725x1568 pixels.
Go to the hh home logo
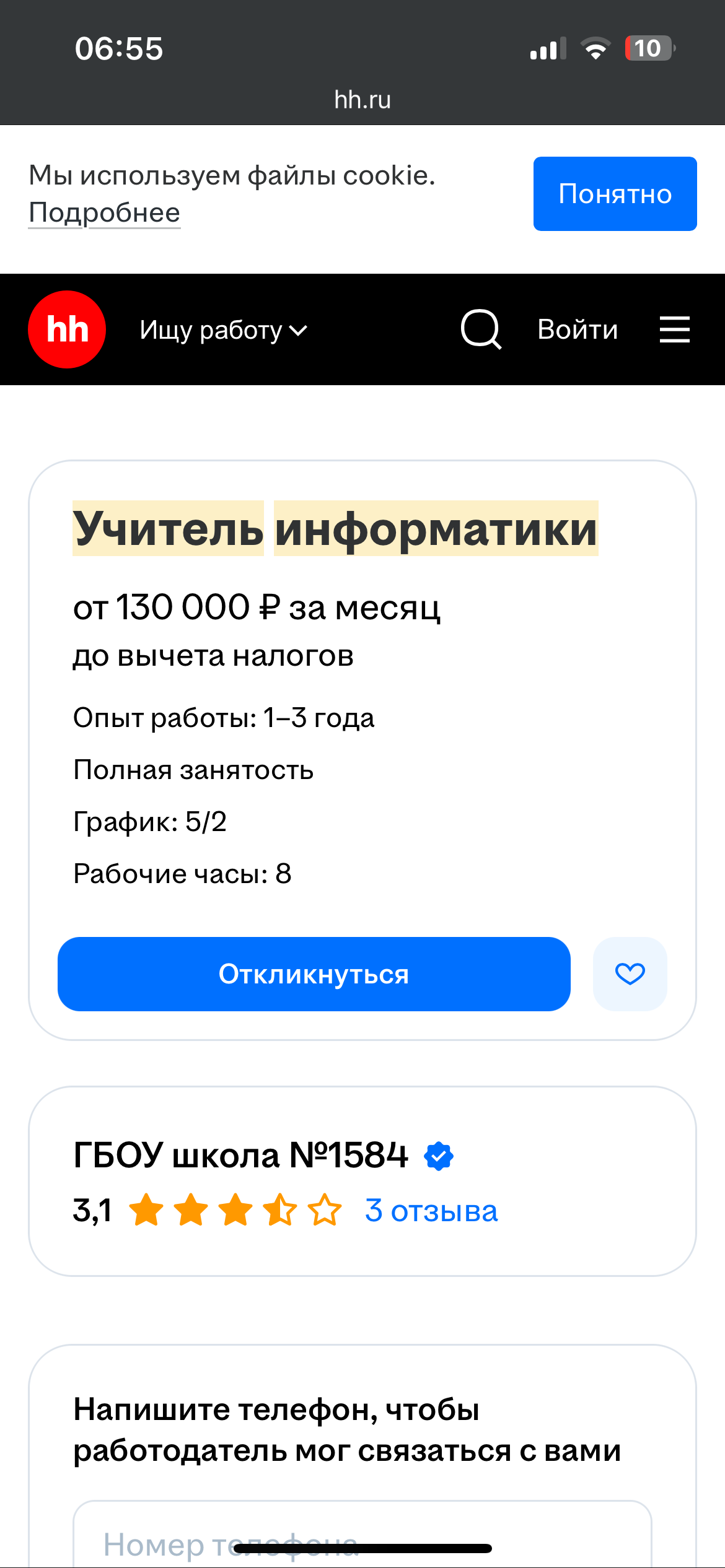point(67,329)
